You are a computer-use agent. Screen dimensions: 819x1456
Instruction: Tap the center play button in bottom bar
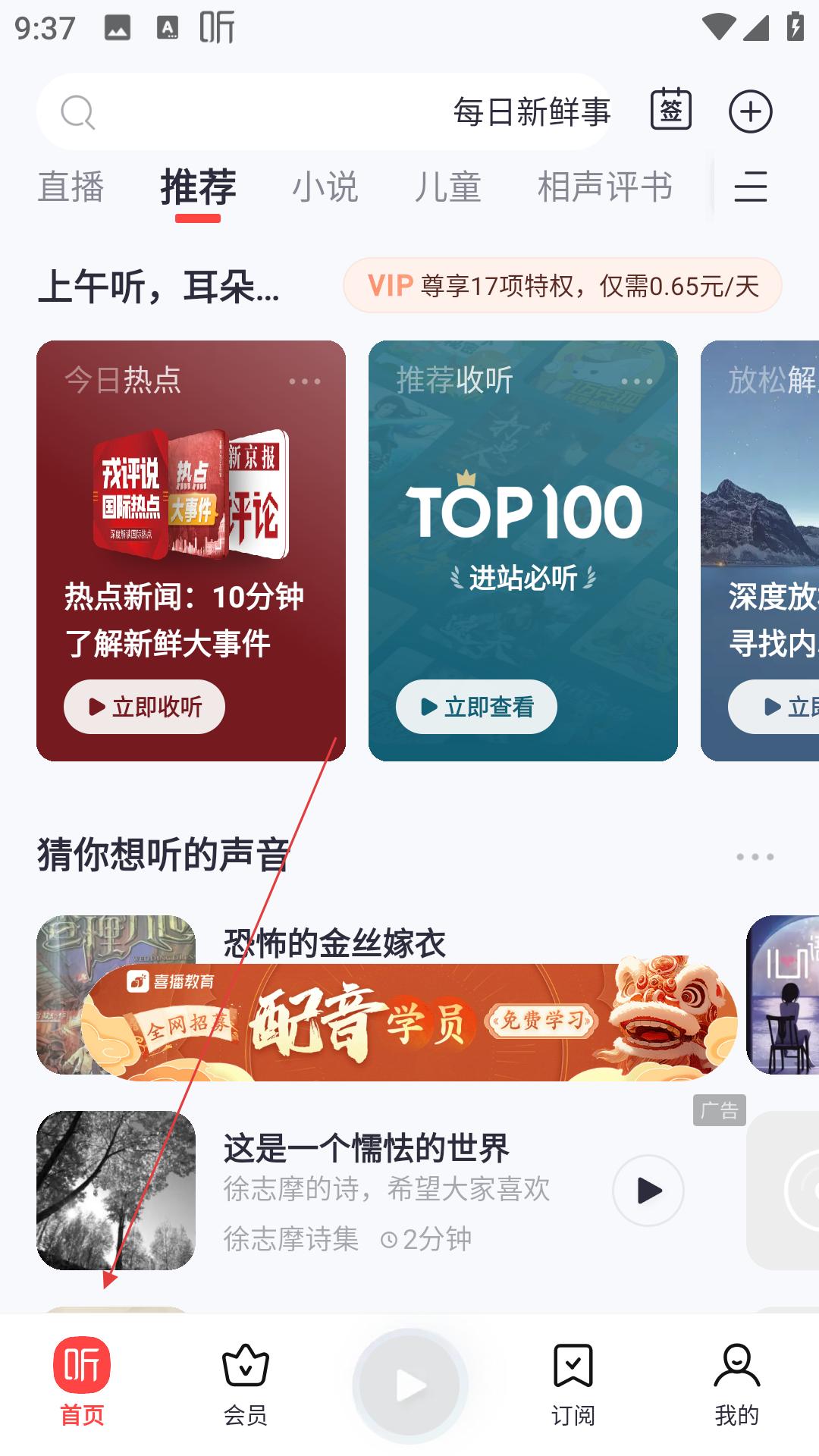pos(409,1385)
